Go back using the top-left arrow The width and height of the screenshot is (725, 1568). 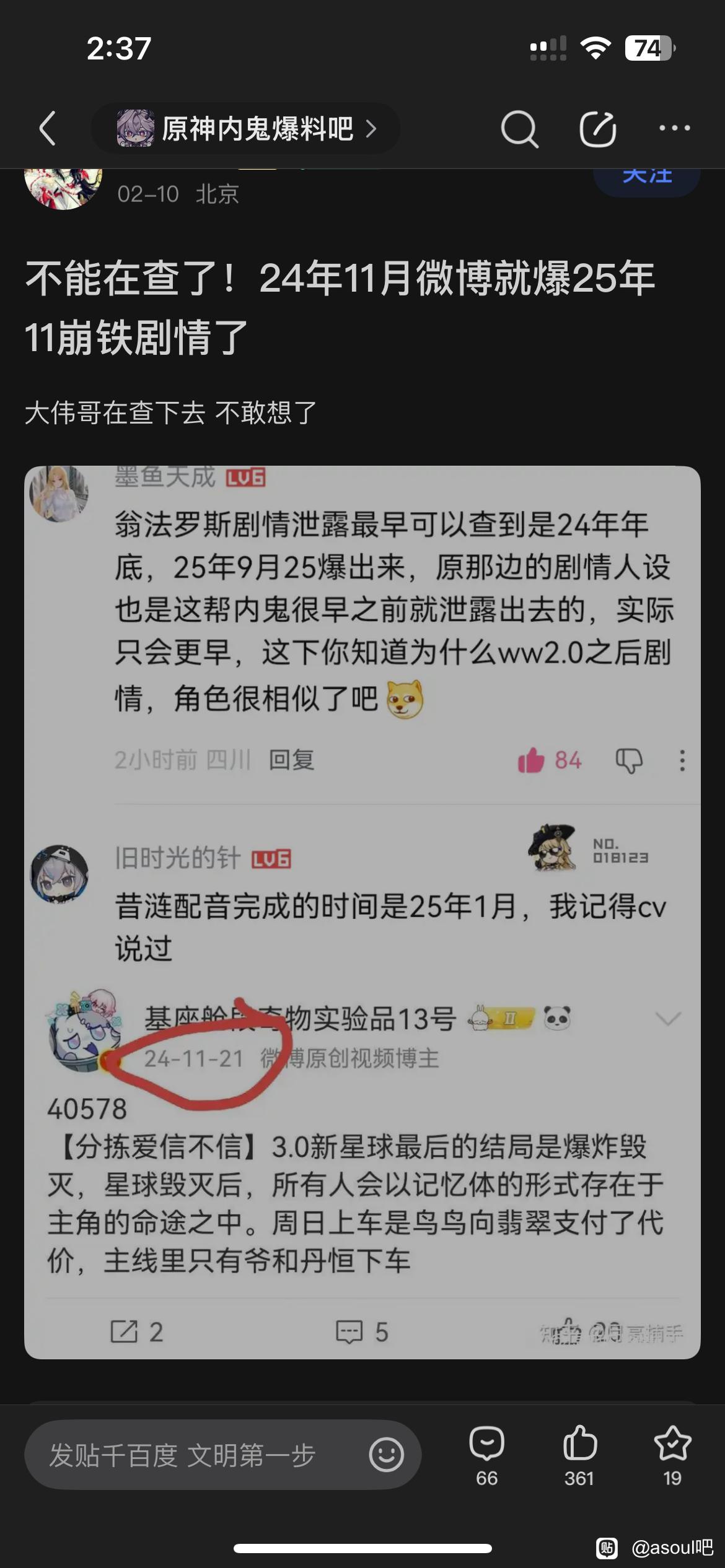pos(48,128)
